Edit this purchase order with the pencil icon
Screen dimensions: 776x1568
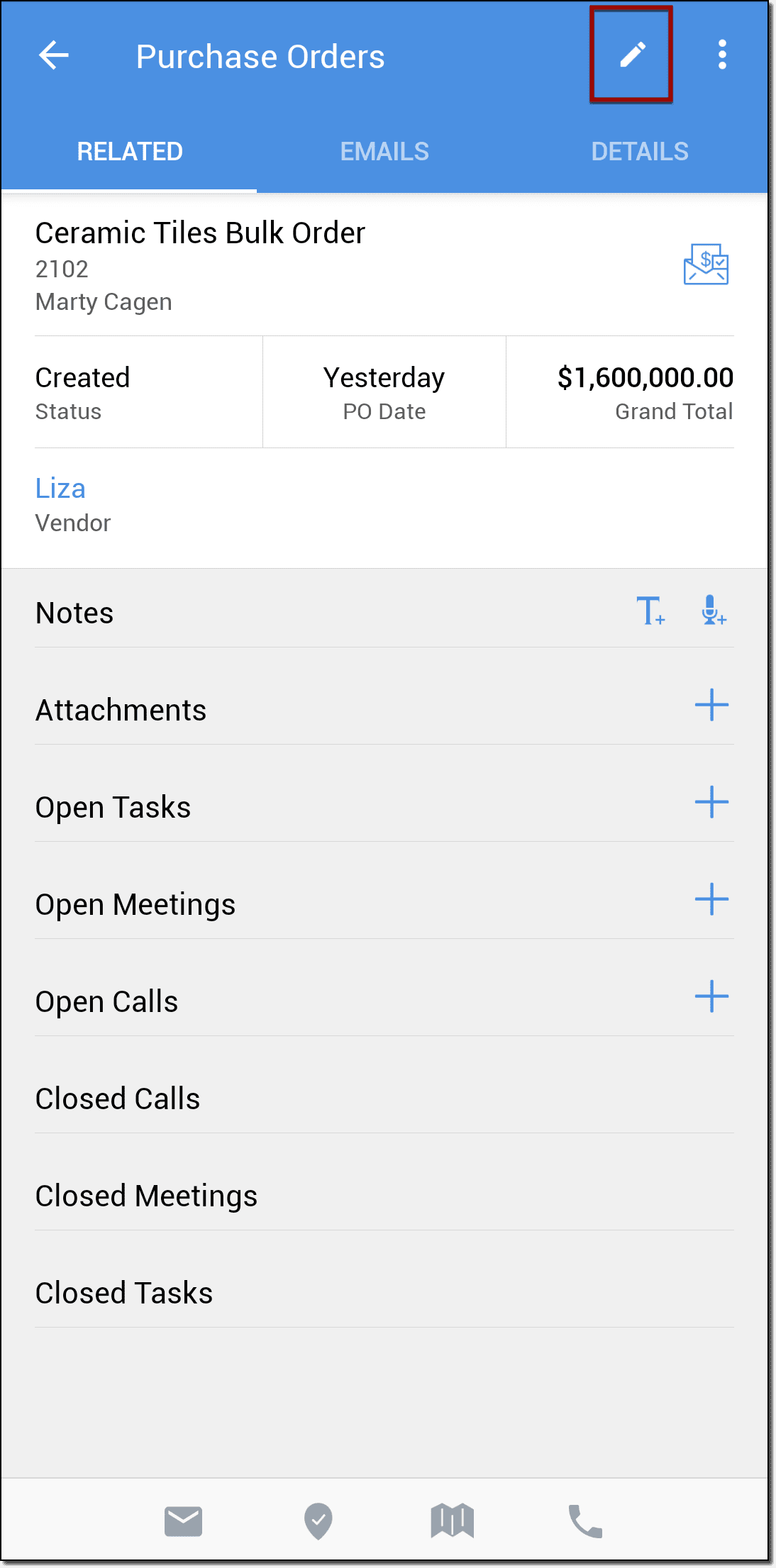pos(632,55)
